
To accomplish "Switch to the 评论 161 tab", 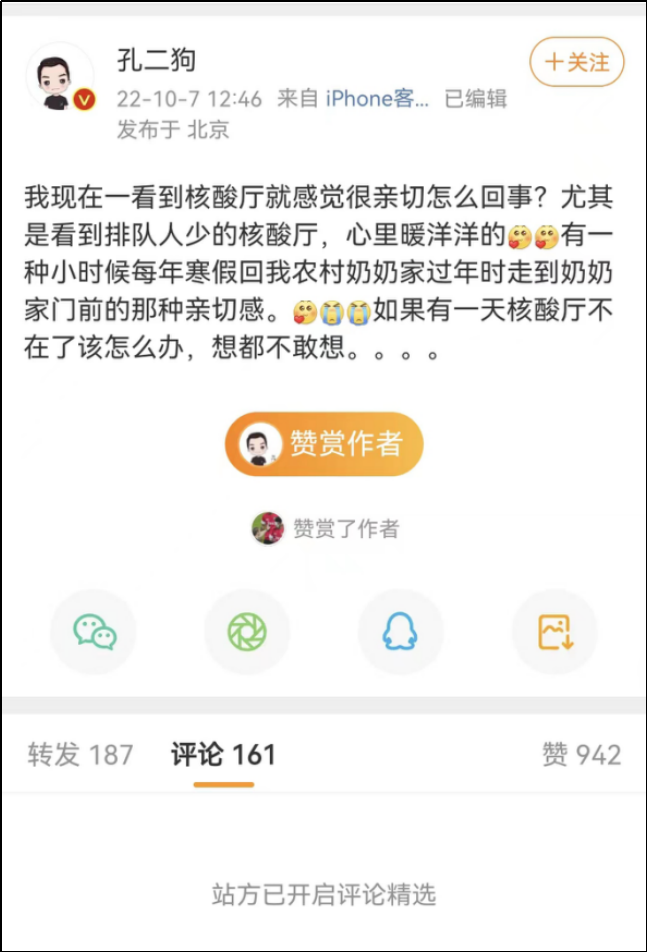I will tap(223, 755).
